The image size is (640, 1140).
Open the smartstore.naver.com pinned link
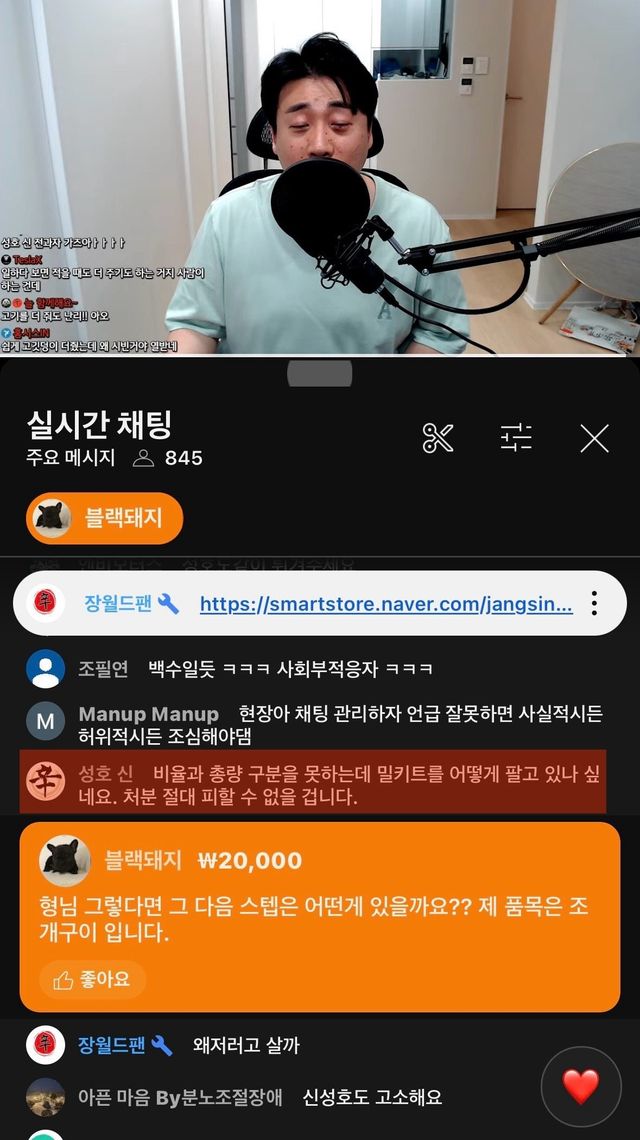386,604
